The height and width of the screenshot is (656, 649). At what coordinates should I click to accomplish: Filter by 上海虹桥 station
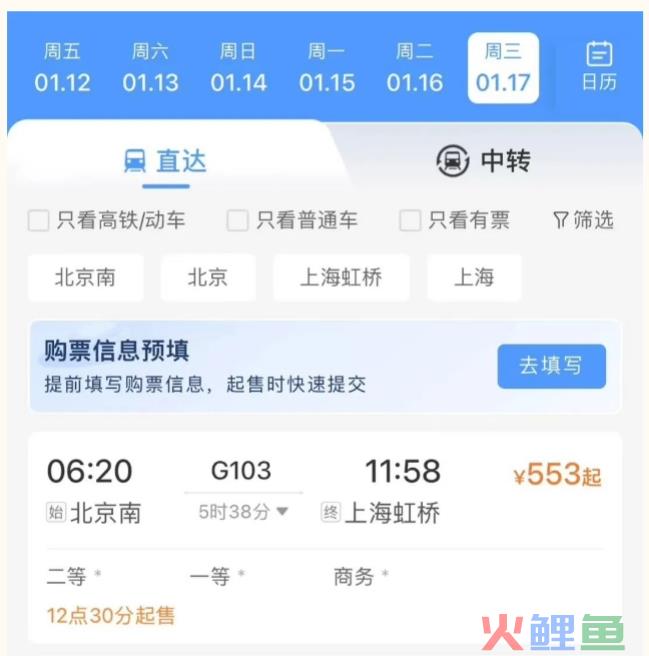341,278
